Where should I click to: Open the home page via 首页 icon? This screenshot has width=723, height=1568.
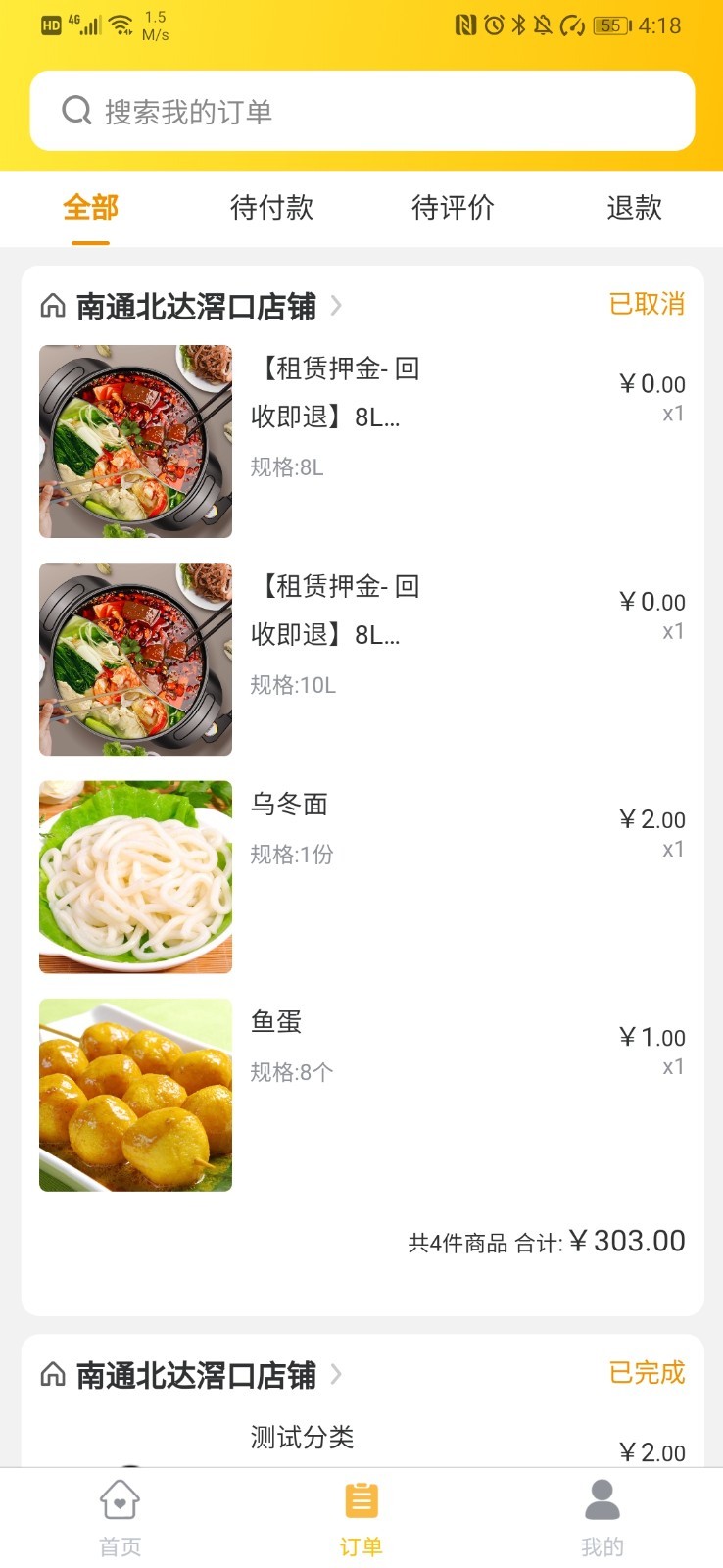point(120,1500)
